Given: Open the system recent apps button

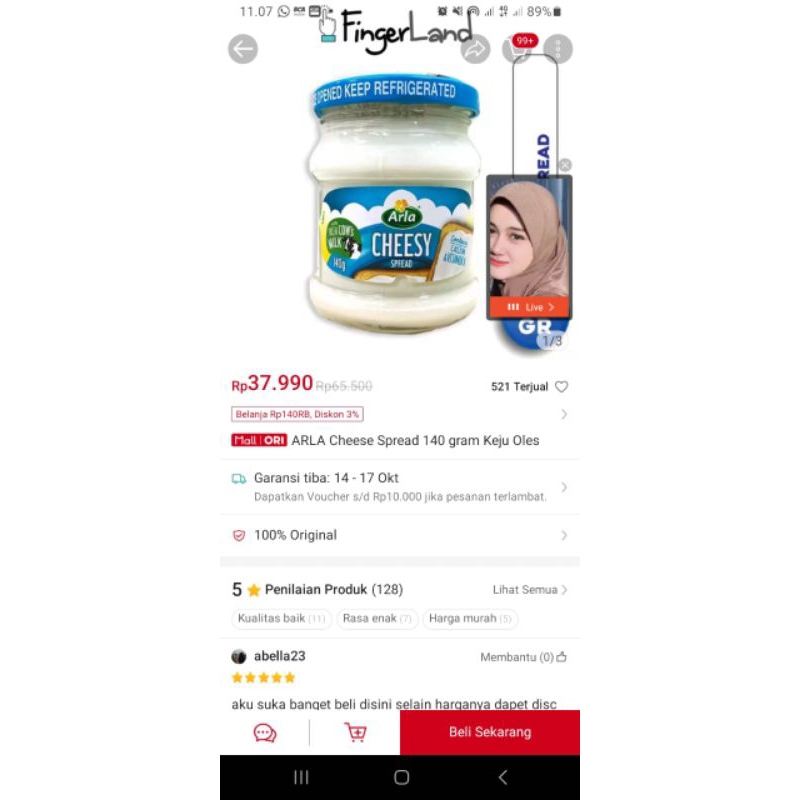Looking at the screenshot, I should [x=301, y=777].
